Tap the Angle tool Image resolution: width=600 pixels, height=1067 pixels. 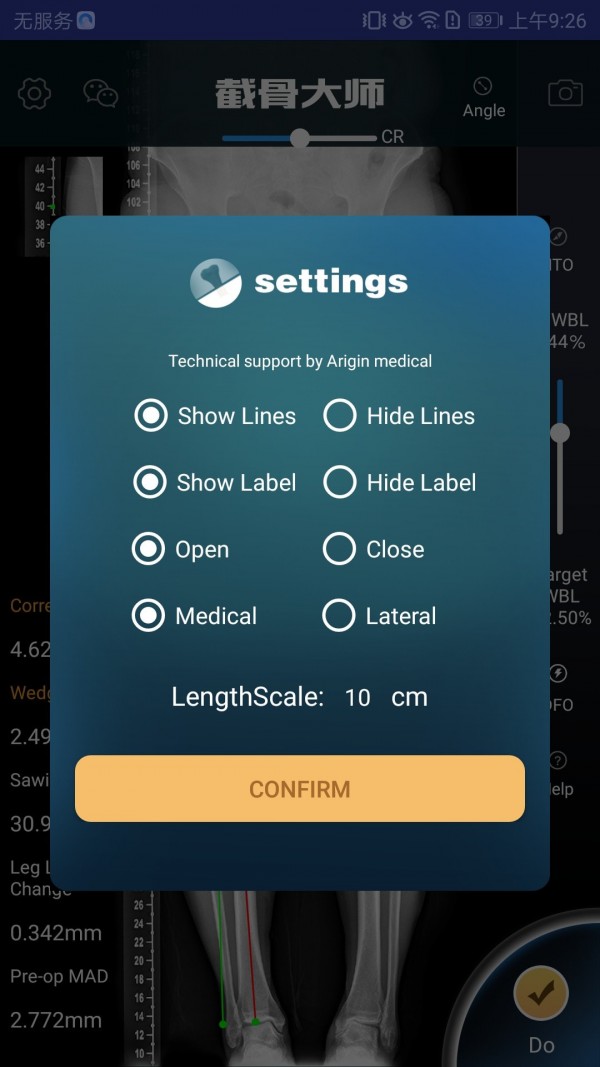point(484,98)
